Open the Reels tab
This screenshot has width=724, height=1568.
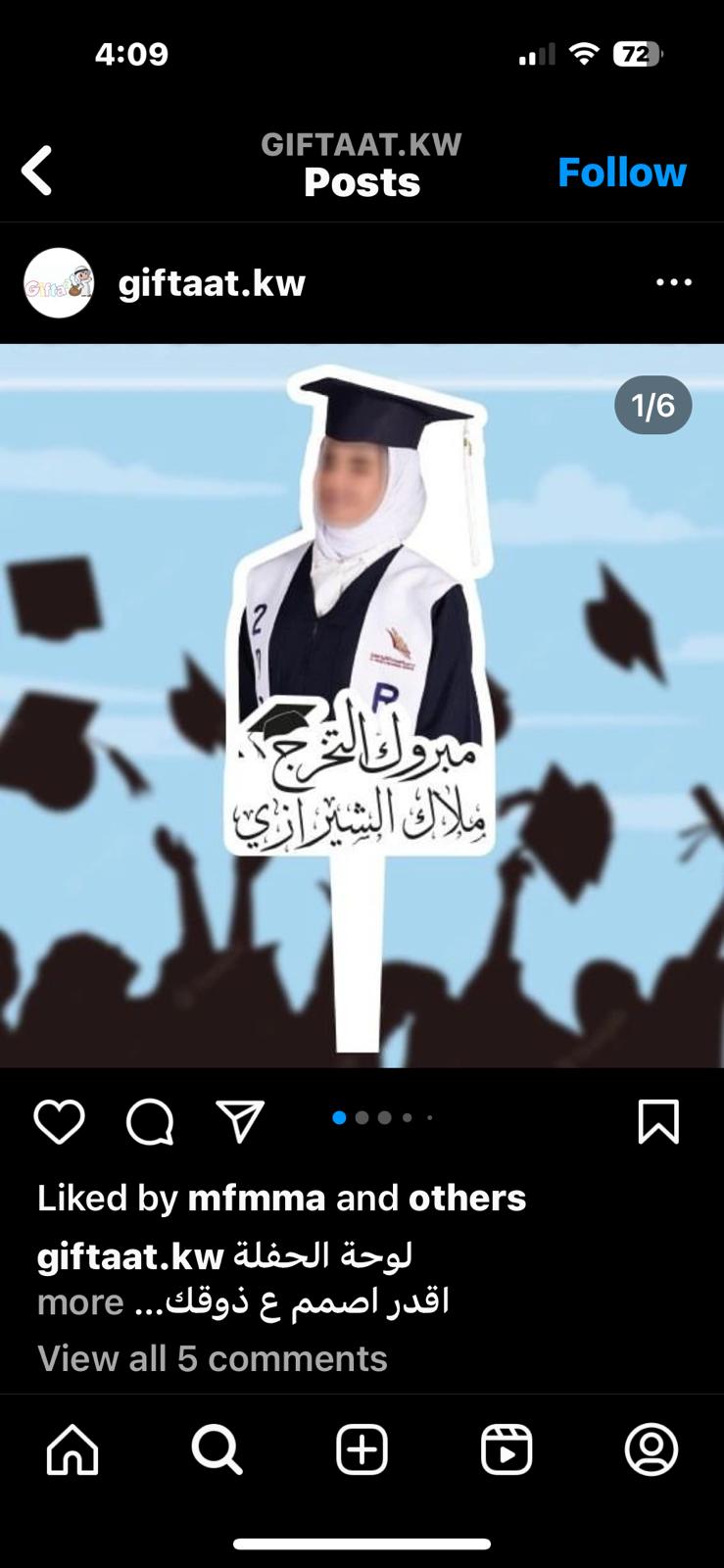click(x=507, y=1449)
